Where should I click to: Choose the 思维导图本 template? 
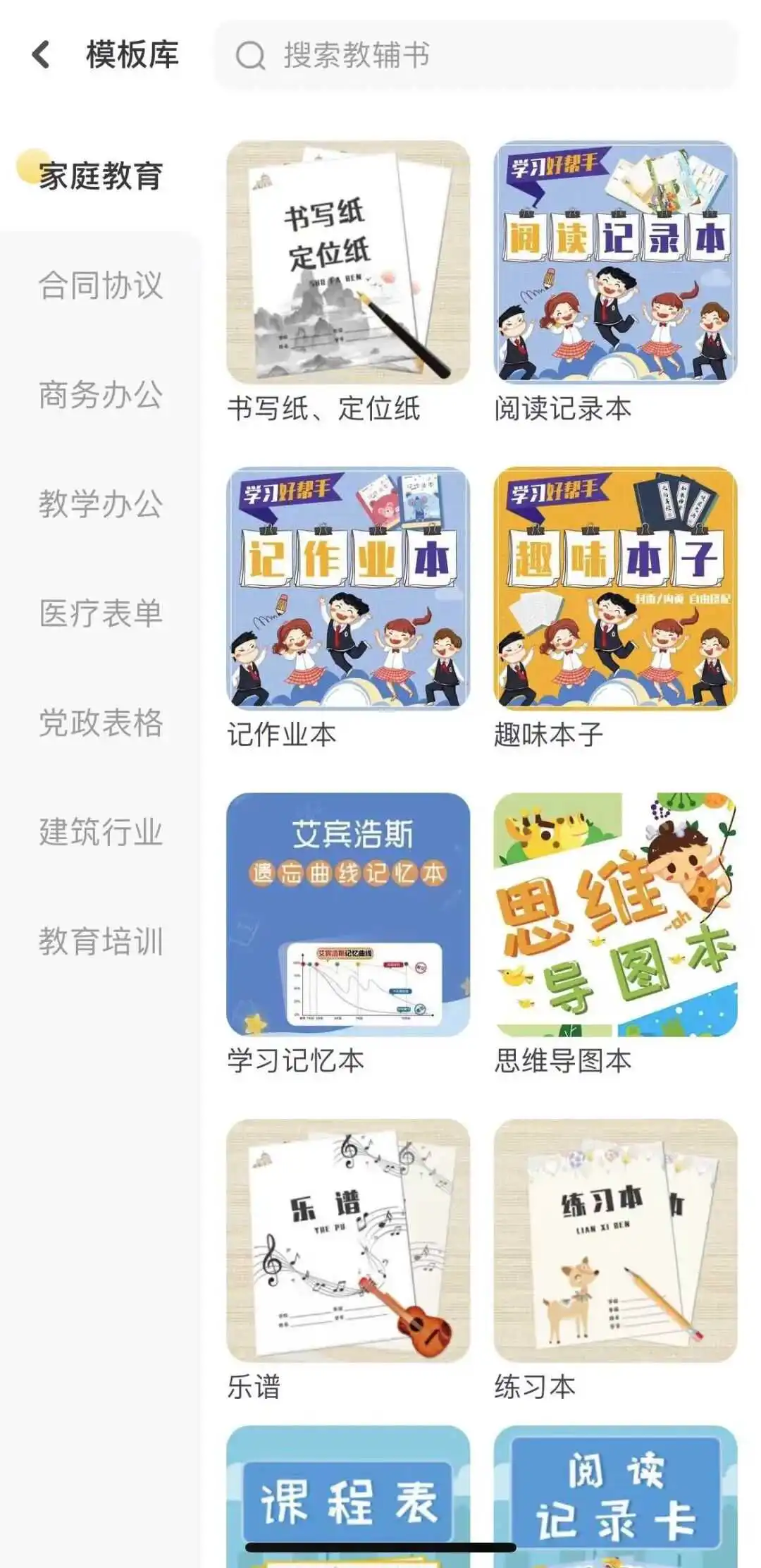[615, 914]
